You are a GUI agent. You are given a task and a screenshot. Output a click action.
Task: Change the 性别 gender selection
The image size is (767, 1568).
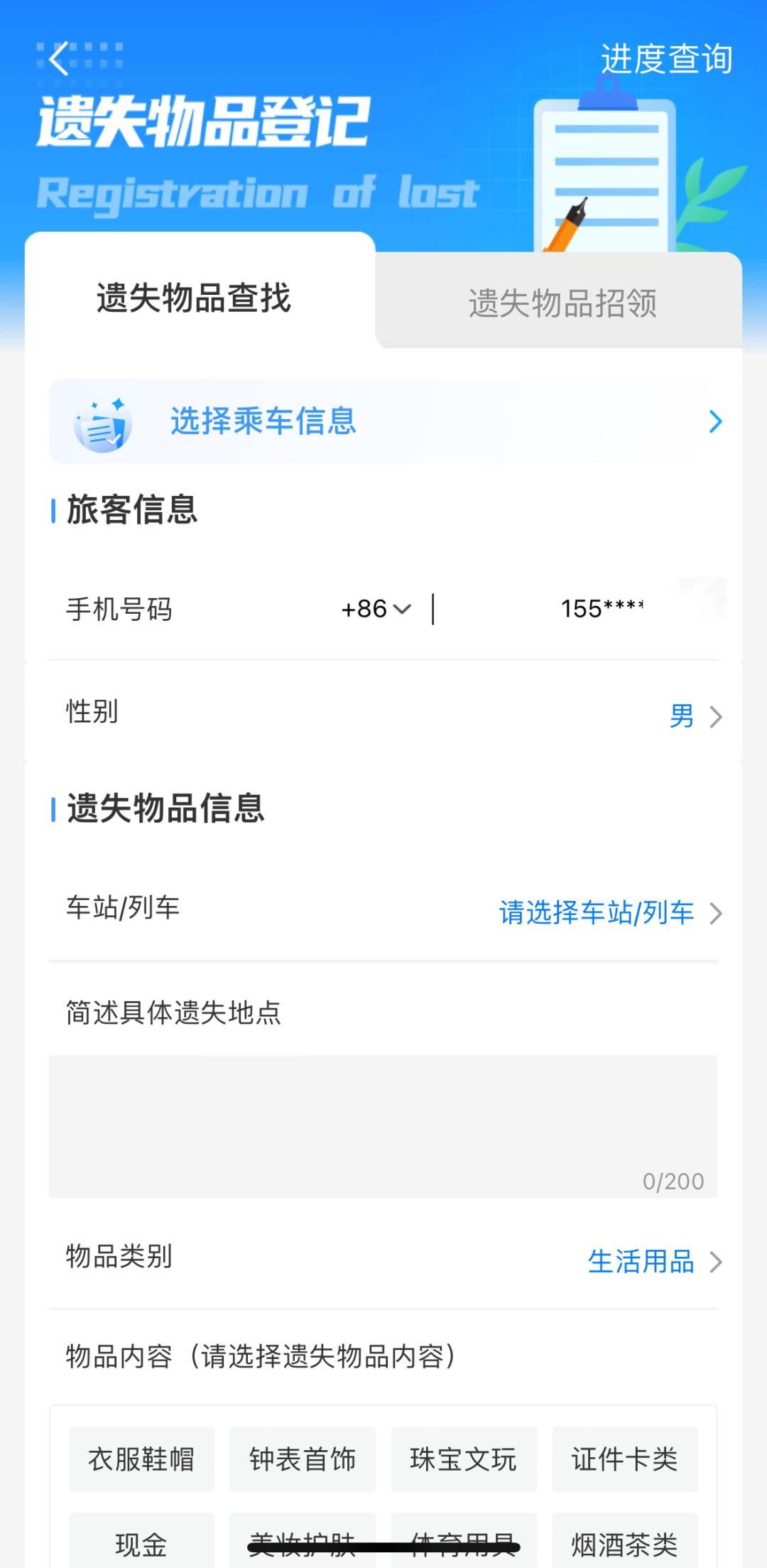click(x=695, y=716)
